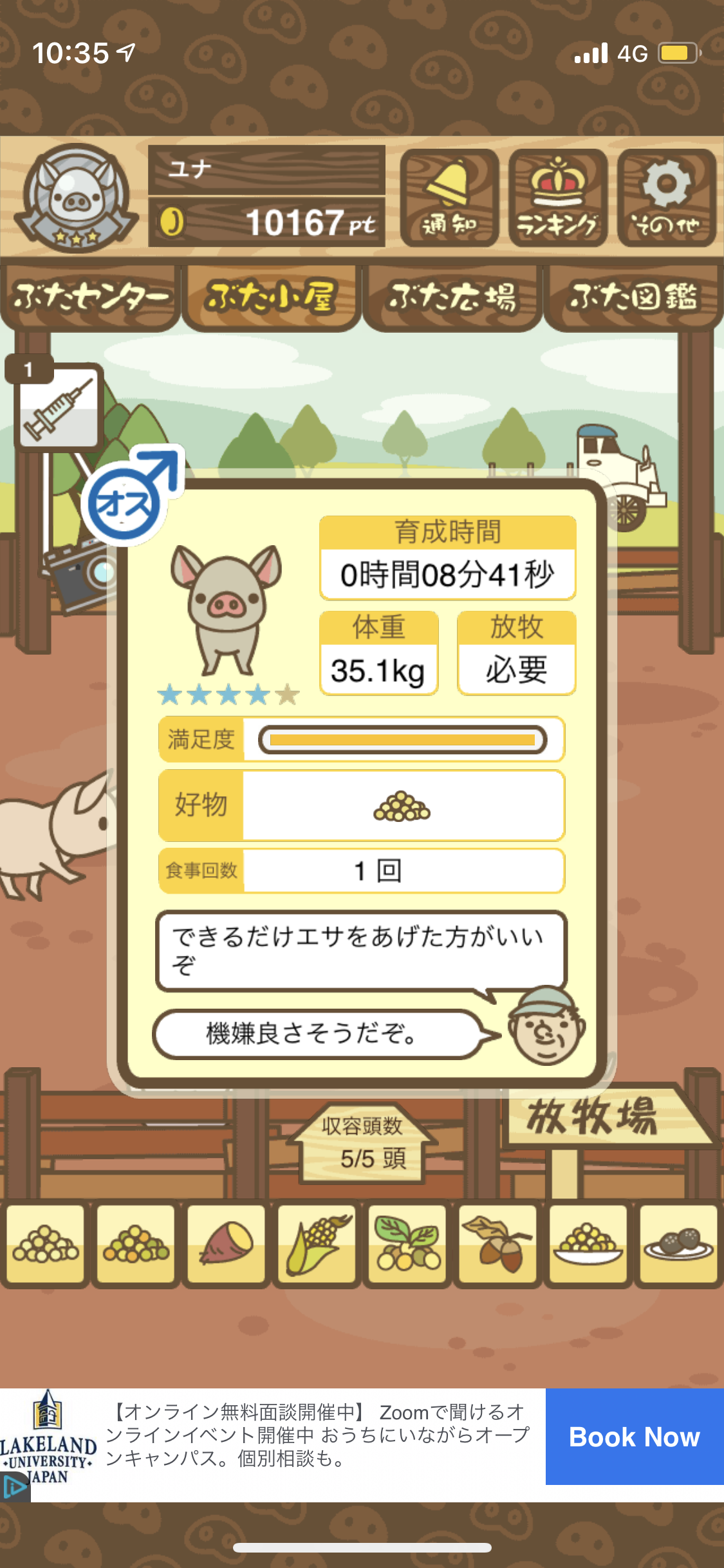724x1568 pixels.
Task: Use the syringe item
Action: (x=59, y=407)
